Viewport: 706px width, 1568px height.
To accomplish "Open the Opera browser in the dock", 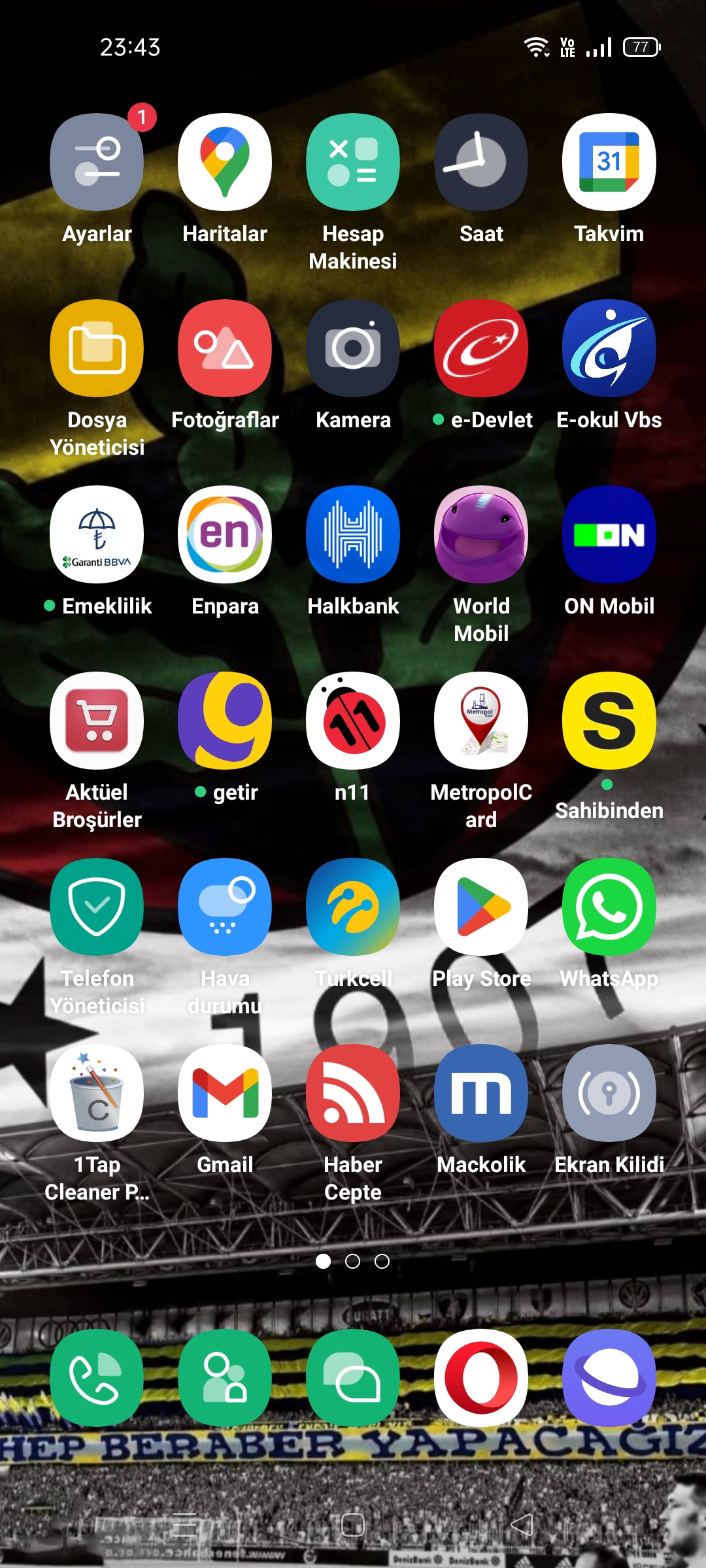I will coord(481,1378).
